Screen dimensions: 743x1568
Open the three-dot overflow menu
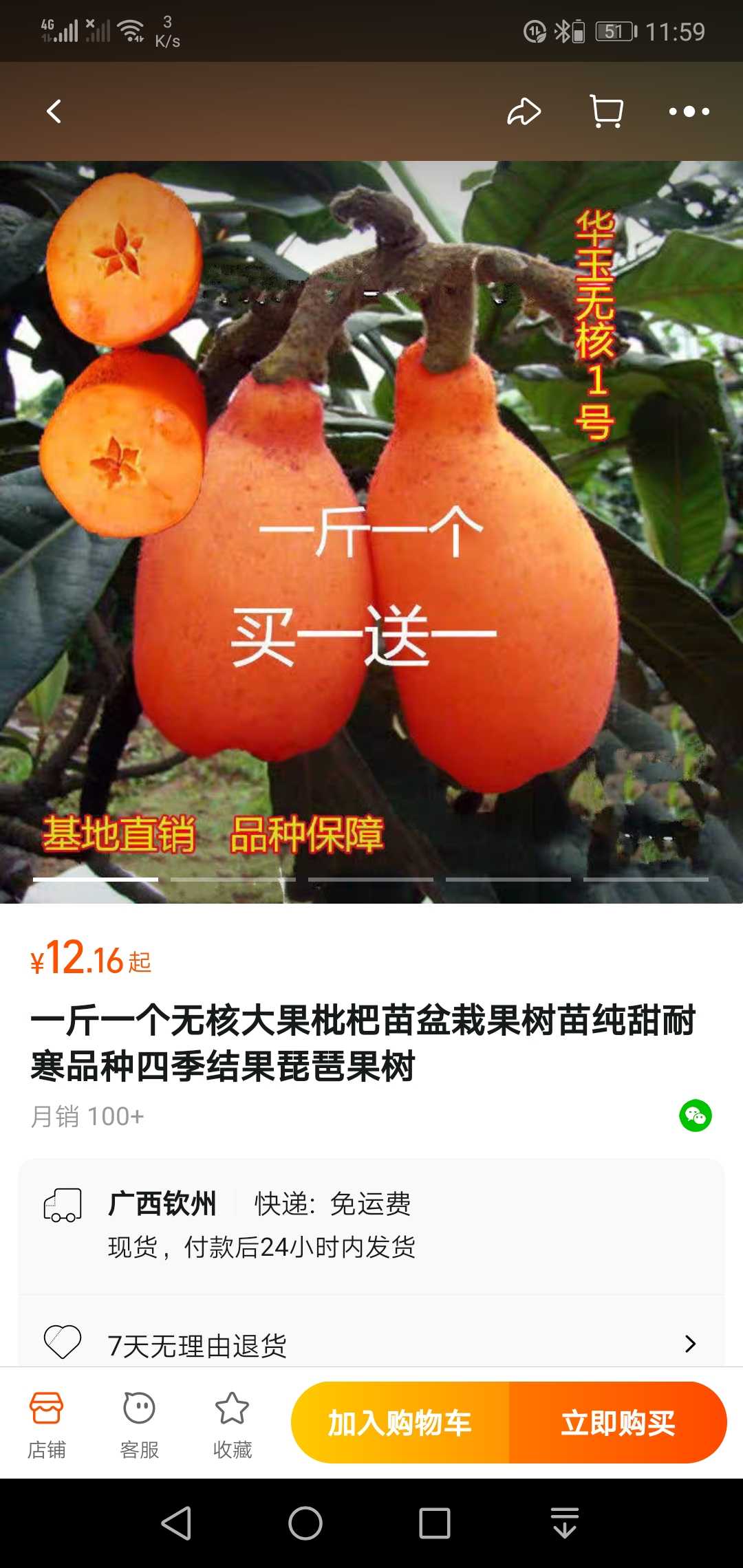689,111
